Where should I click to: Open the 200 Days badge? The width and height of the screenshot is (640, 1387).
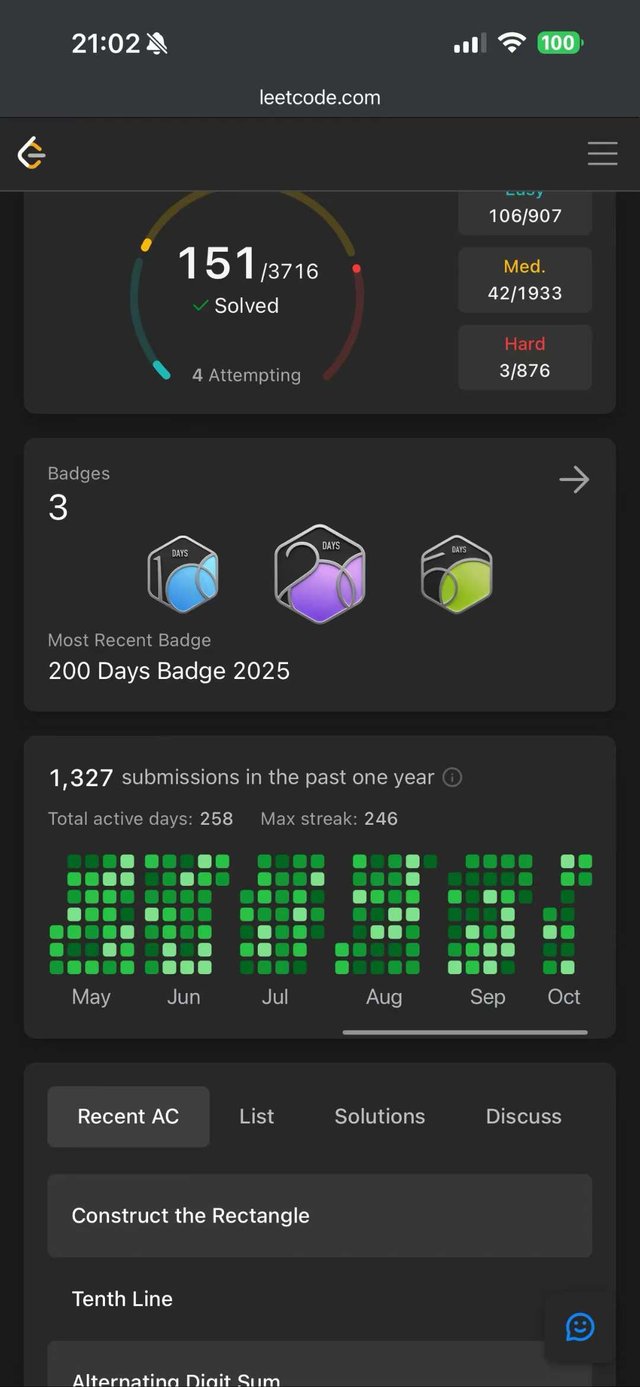[320, 574]
